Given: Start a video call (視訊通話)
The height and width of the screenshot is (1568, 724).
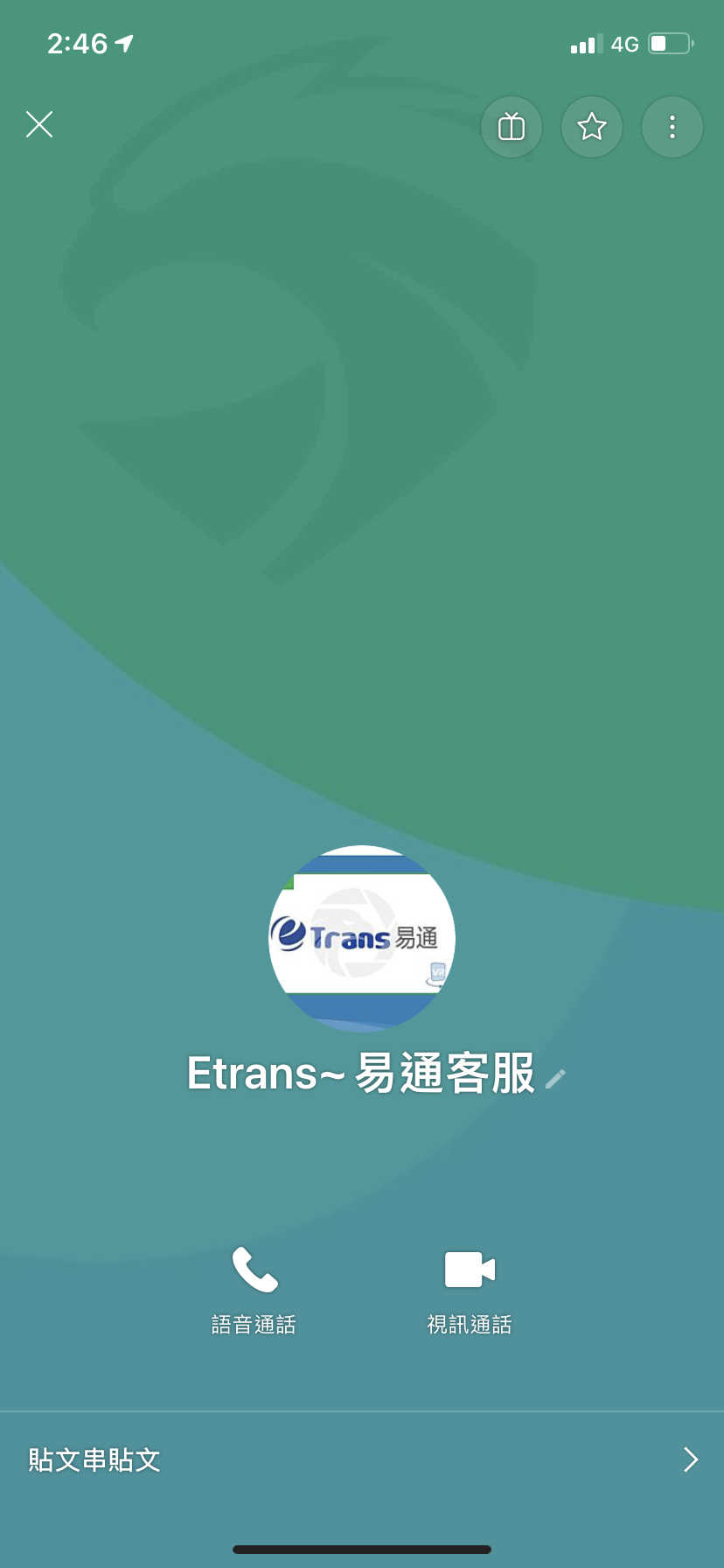Looking at the screenshot, I should (x=470, y=1290).
